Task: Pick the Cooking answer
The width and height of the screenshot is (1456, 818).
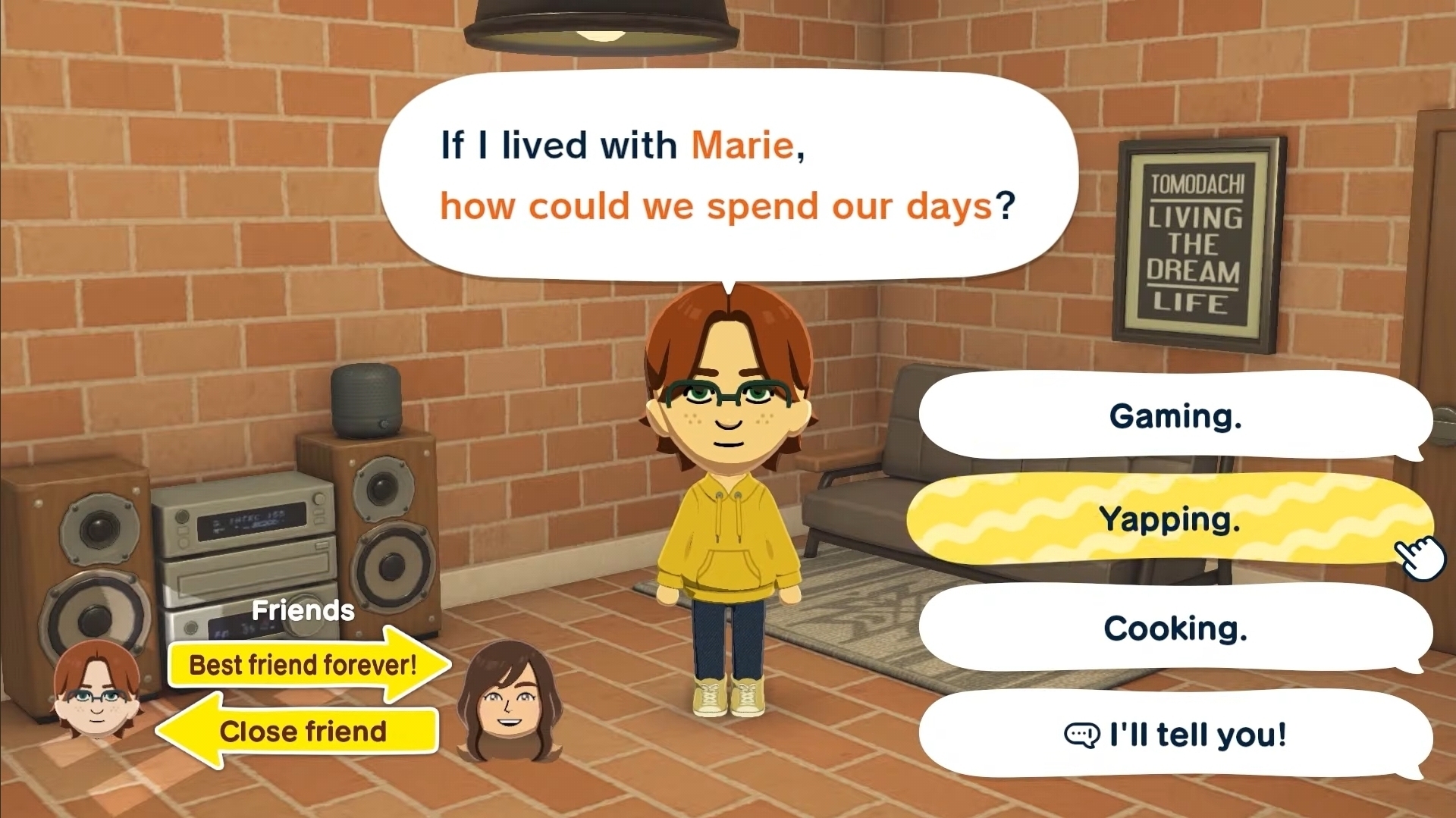Action: point(1175,628)
